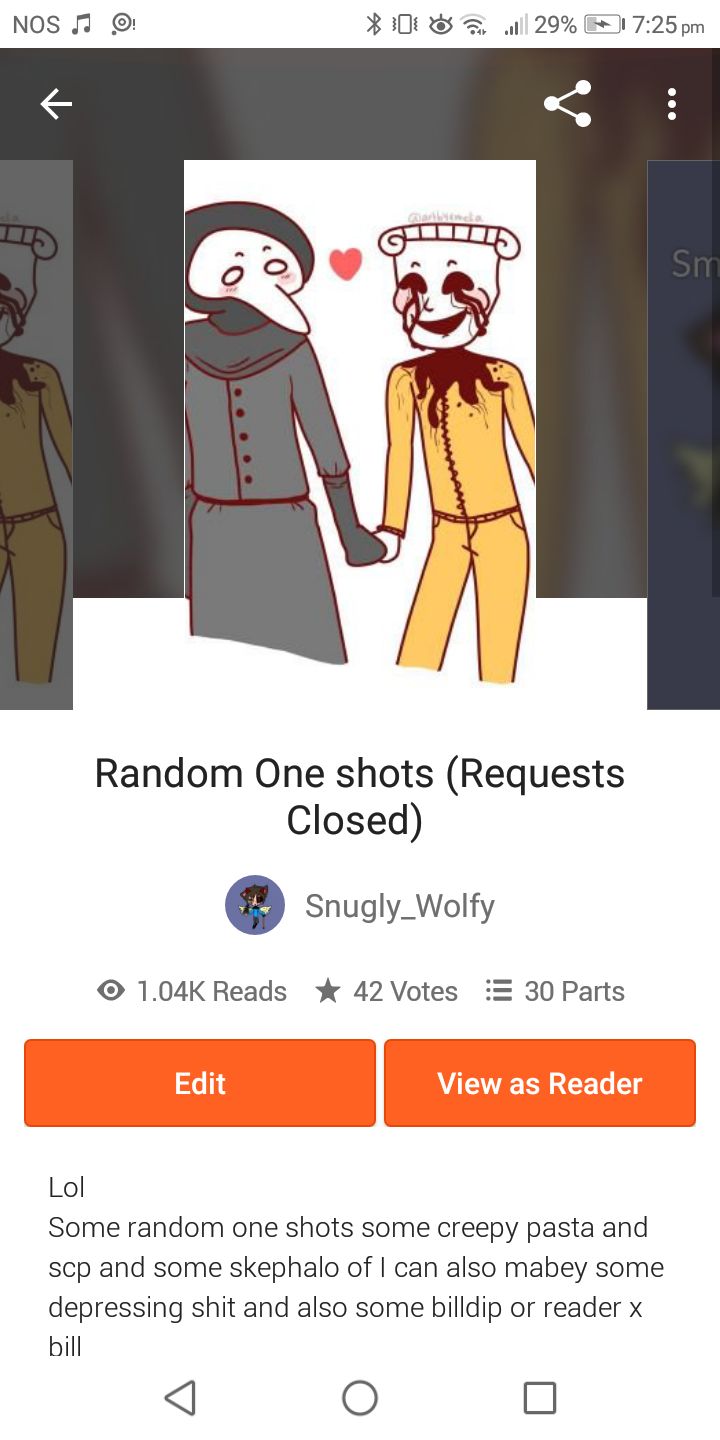Tap the Edit button

[200, 1083]
